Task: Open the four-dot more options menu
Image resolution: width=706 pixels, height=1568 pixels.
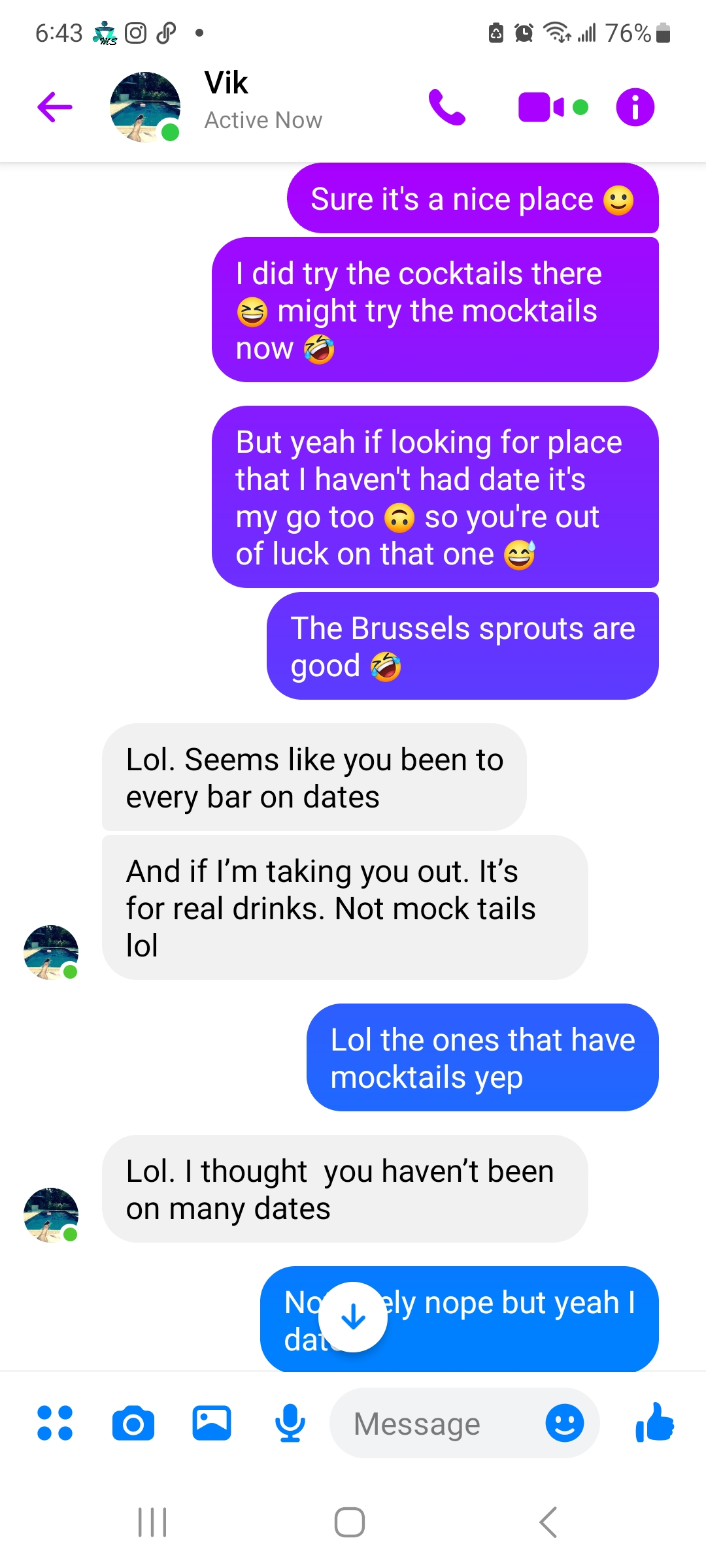Action: (x=55, y=1423)
